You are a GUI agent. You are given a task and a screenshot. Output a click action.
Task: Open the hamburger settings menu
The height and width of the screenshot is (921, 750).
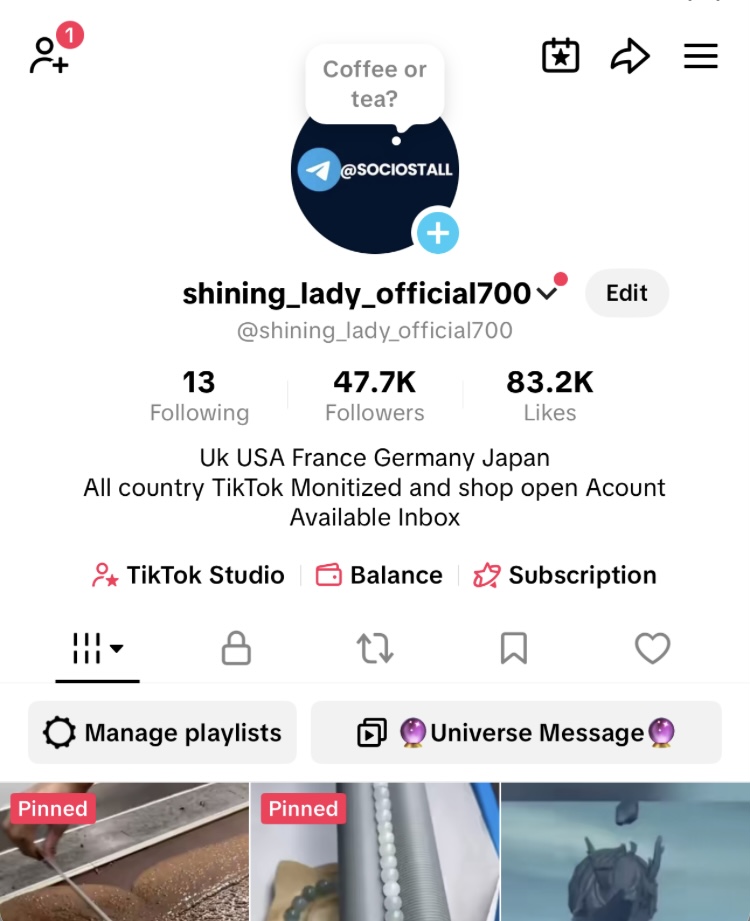[x=701, y=56]
